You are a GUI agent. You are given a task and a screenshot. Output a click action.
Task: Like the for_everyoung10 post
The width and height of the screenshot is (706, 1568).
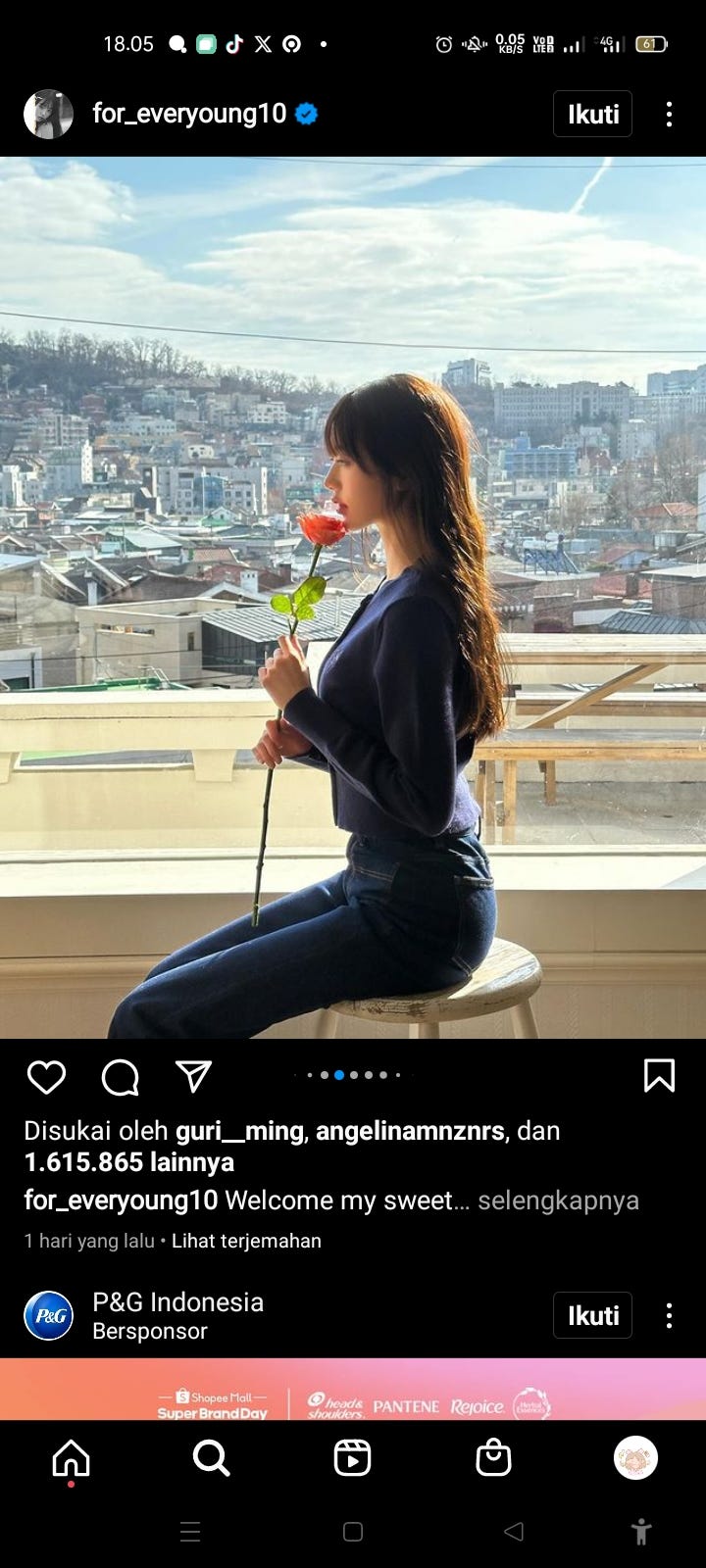(x=46, y=1076)
